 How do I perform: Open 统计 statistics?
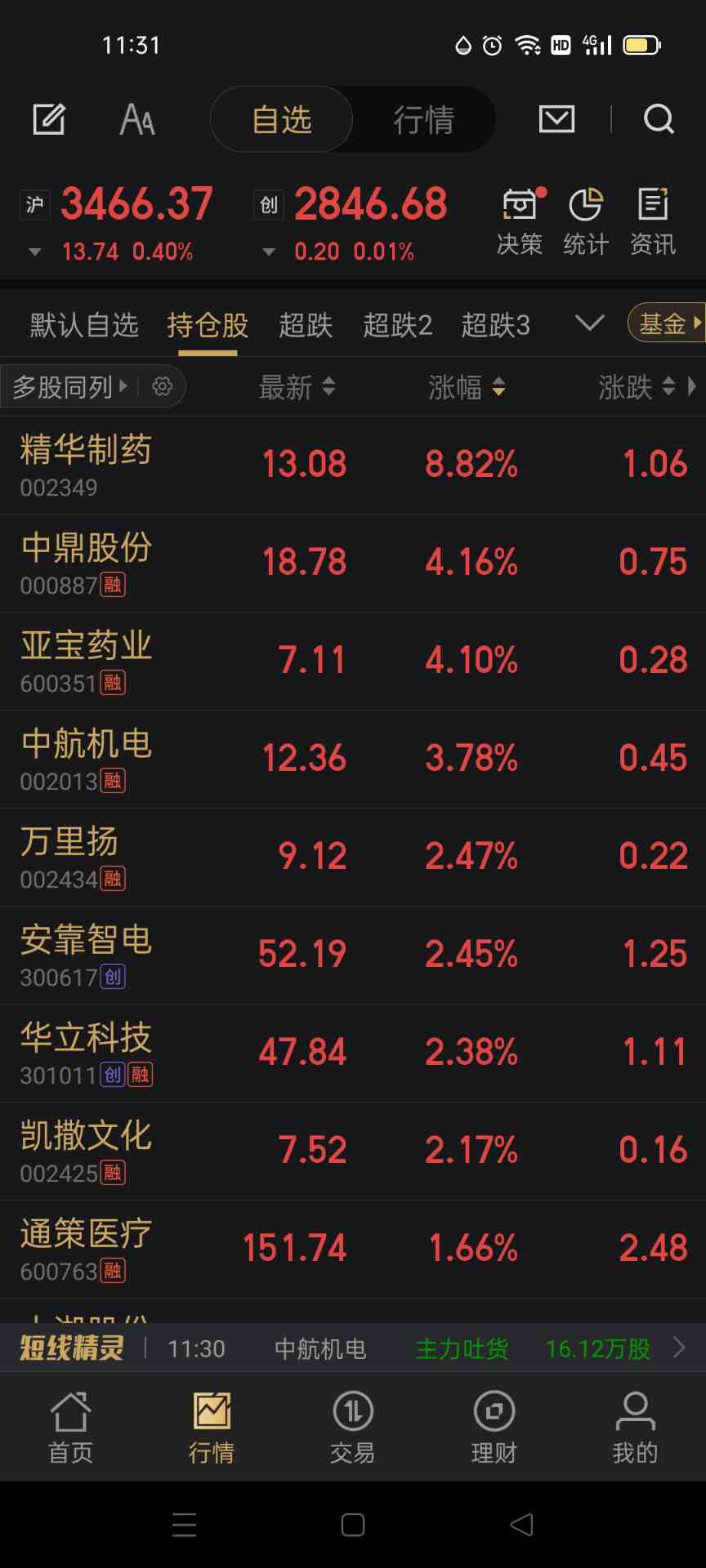pyautogui.click(x=585, y=221)
